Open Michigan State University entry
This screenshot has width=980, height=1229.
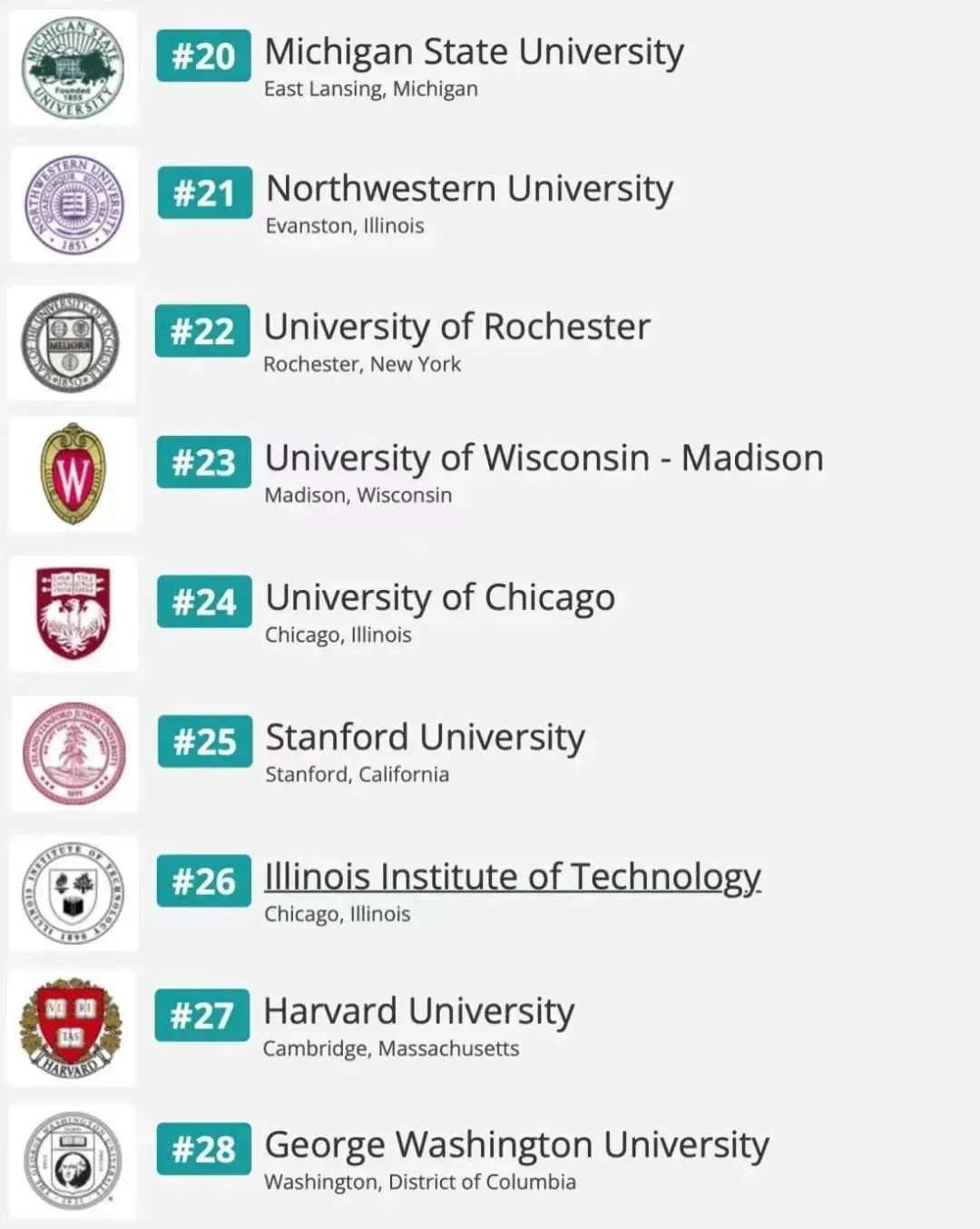coord(473,53)
